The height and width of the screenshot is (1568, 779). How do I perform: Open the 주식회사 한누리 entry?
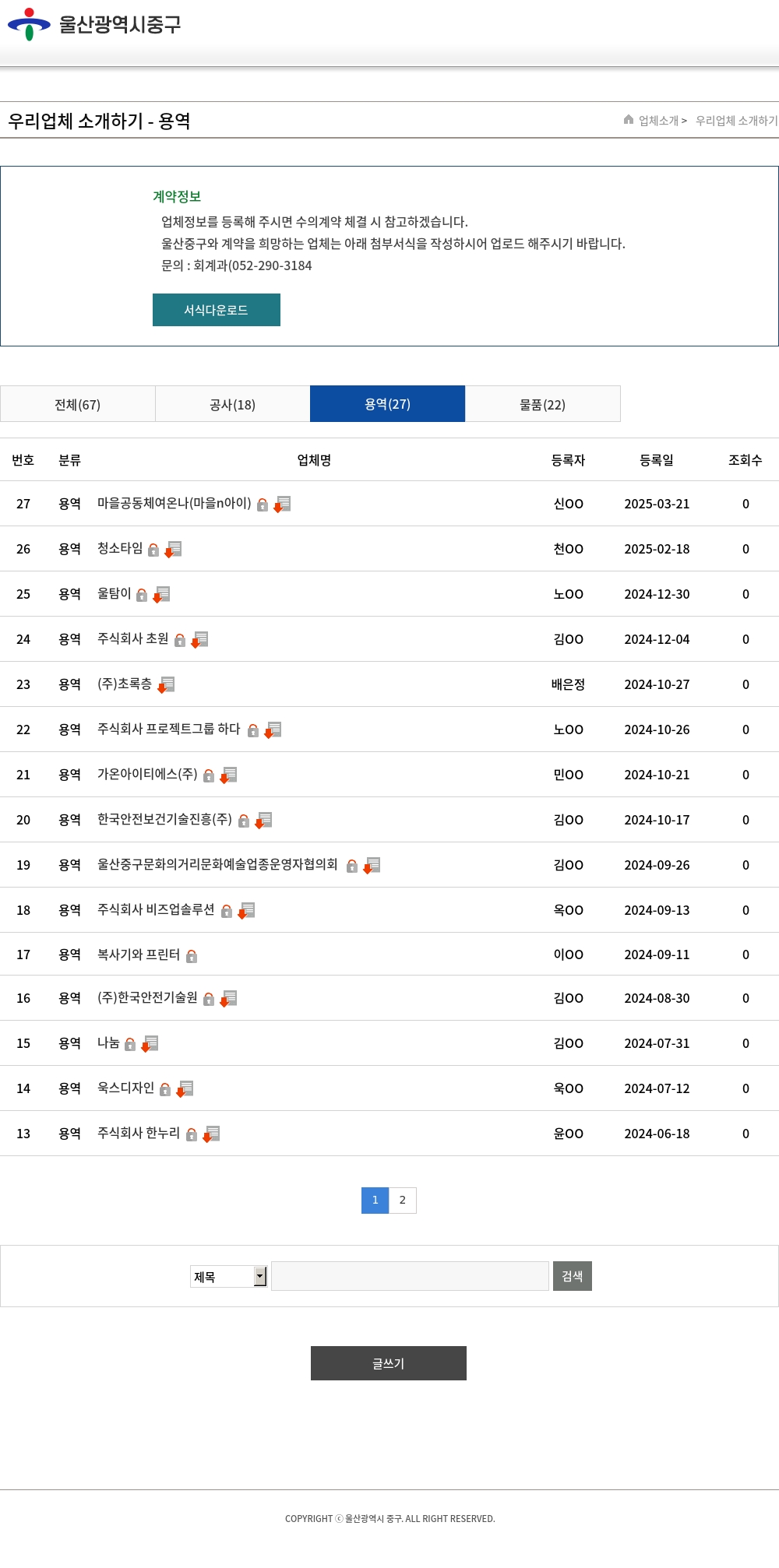(139, 1133)
